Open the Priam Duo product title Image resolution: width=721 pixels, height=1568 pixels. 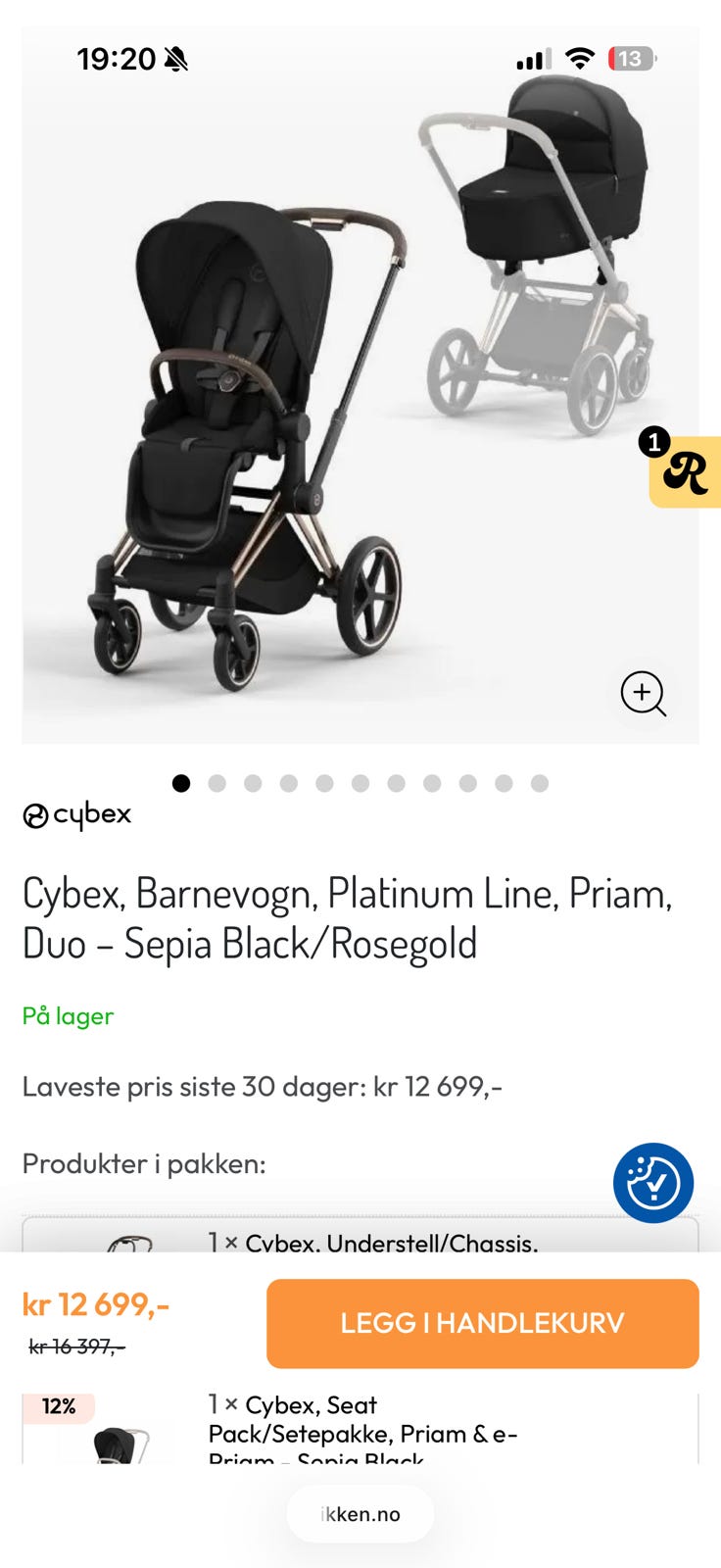348,919
